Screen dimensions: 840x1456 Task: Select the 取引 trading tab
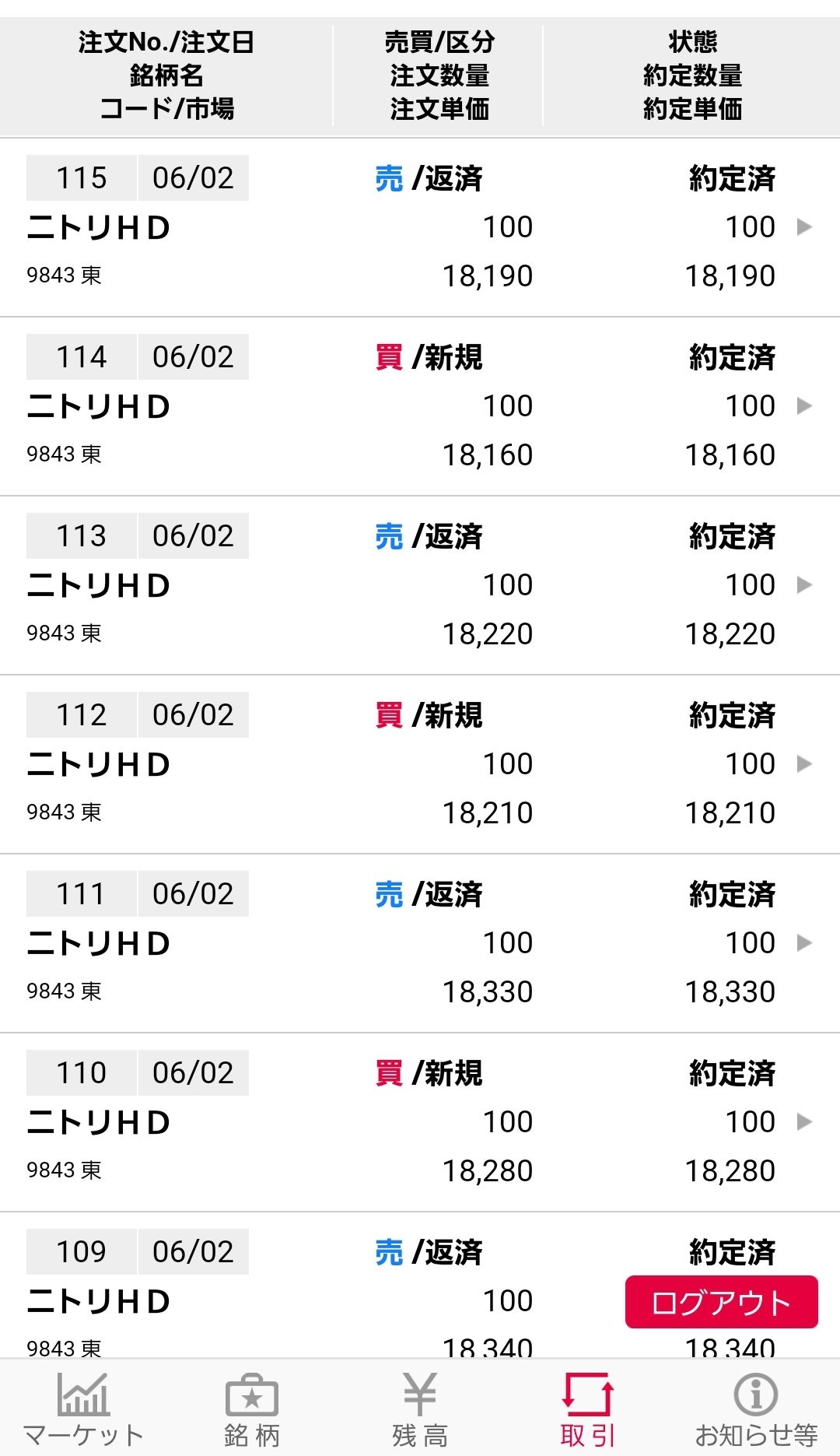[x=588, y=1409]
